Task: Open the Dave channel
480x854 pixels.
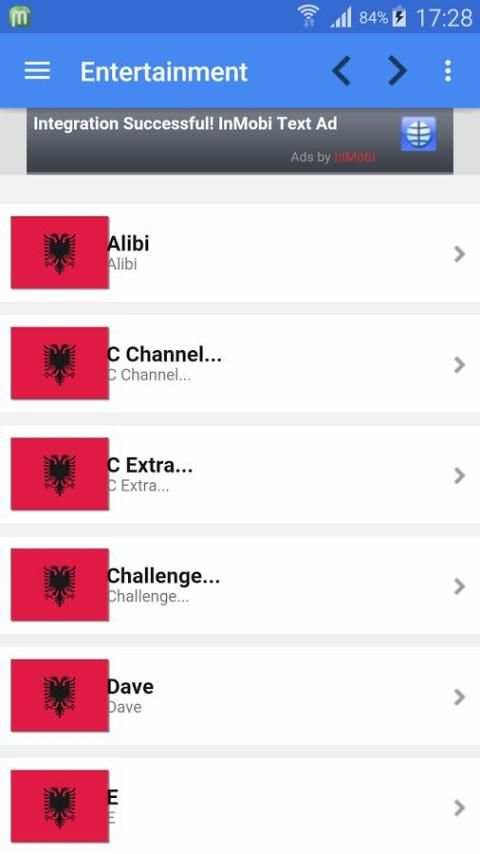Action: click(x=240, y=696)
